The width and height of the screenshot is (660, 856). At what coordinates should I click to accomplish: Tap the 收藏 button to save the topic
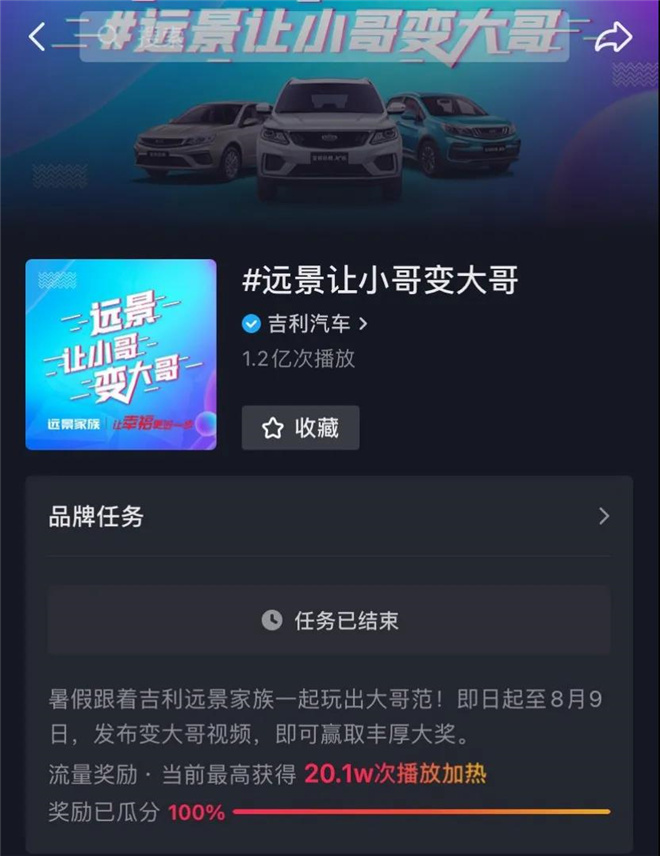tap(300, 428)
